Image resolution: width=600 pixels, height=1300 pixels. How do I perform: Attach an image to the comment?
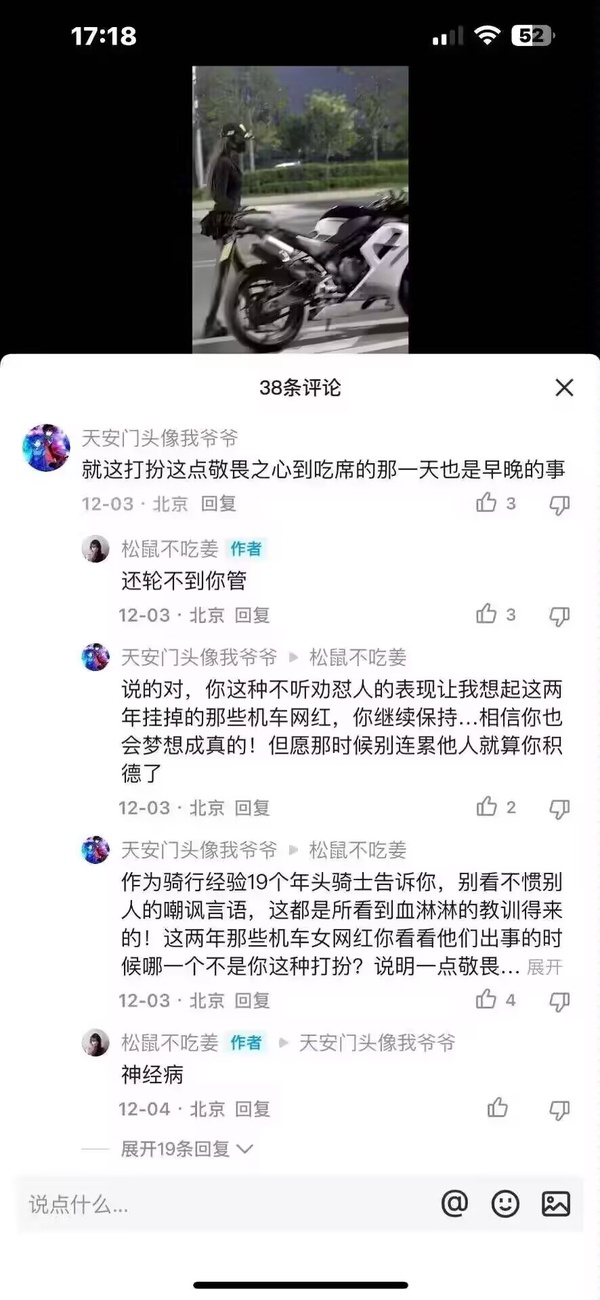pos(556,1204)
